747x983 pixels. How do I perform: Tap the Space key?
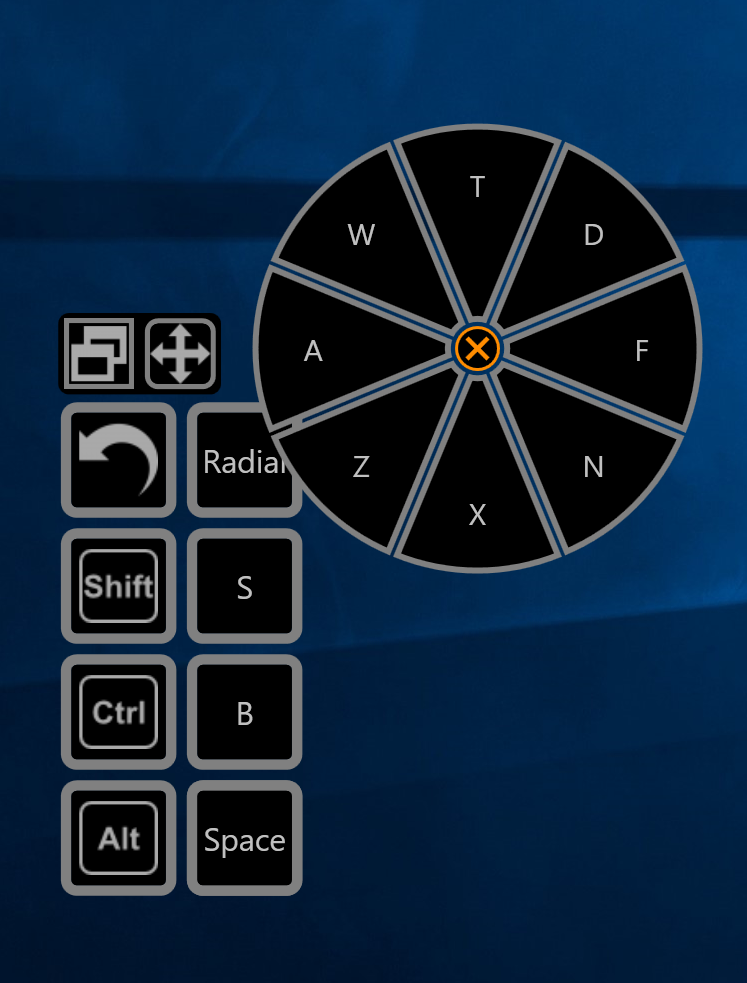click(245, 839)
